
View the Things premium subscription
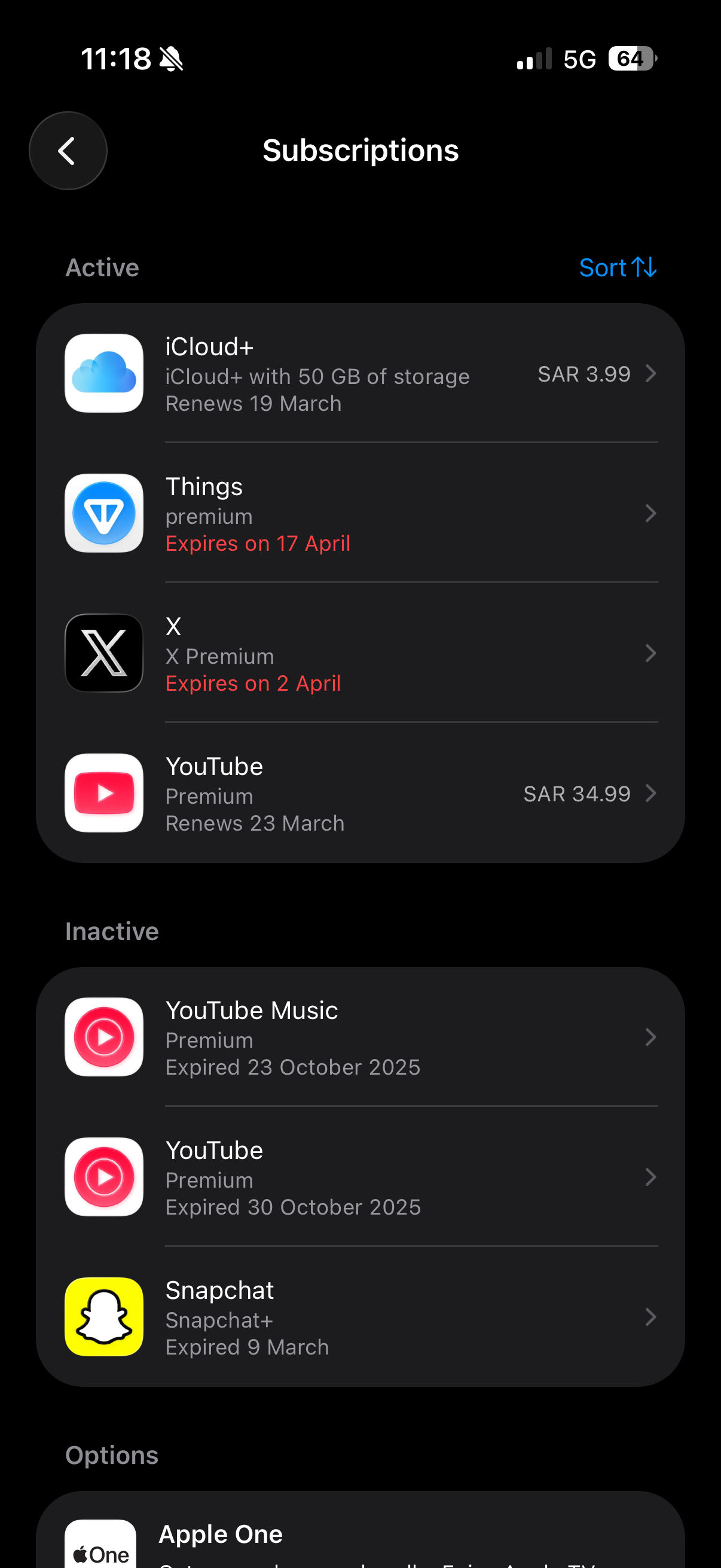coord(360,514)
